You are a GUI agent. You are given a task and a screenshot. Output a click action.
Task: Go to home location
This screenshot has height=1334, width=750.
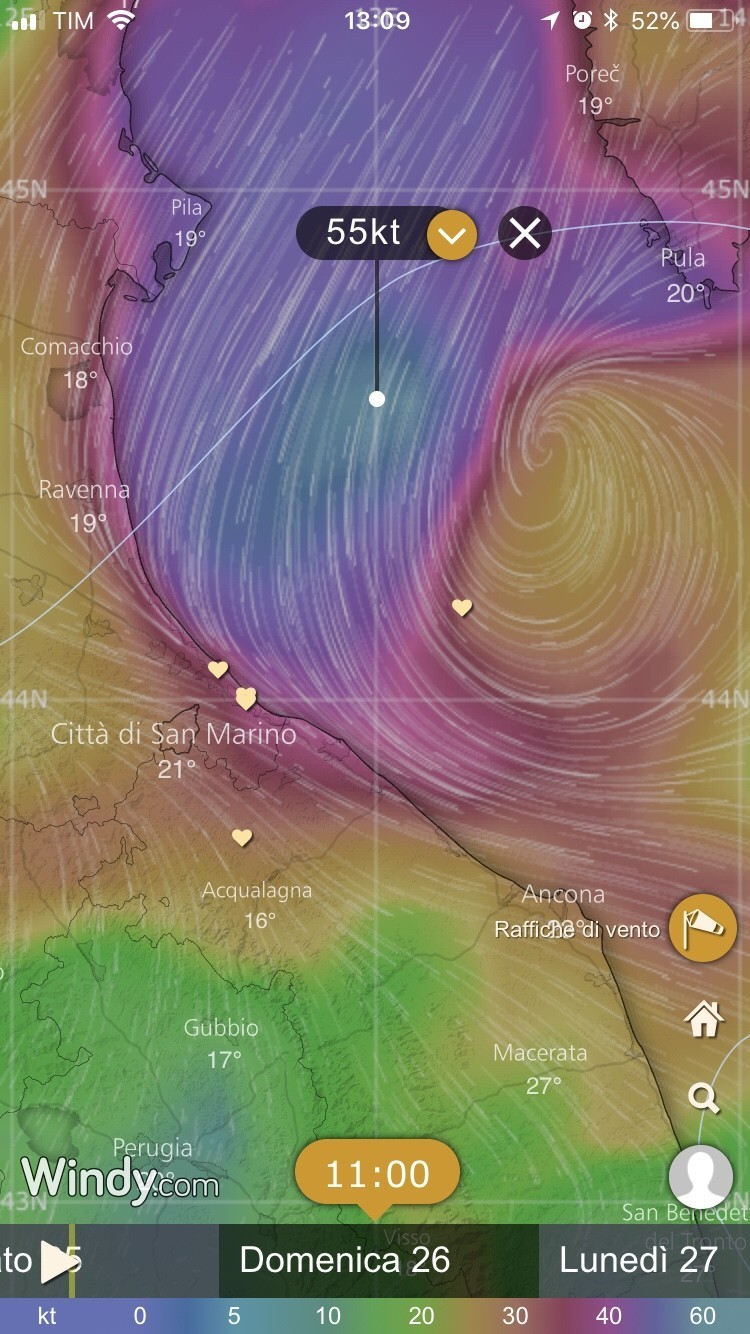(704, 1020)
